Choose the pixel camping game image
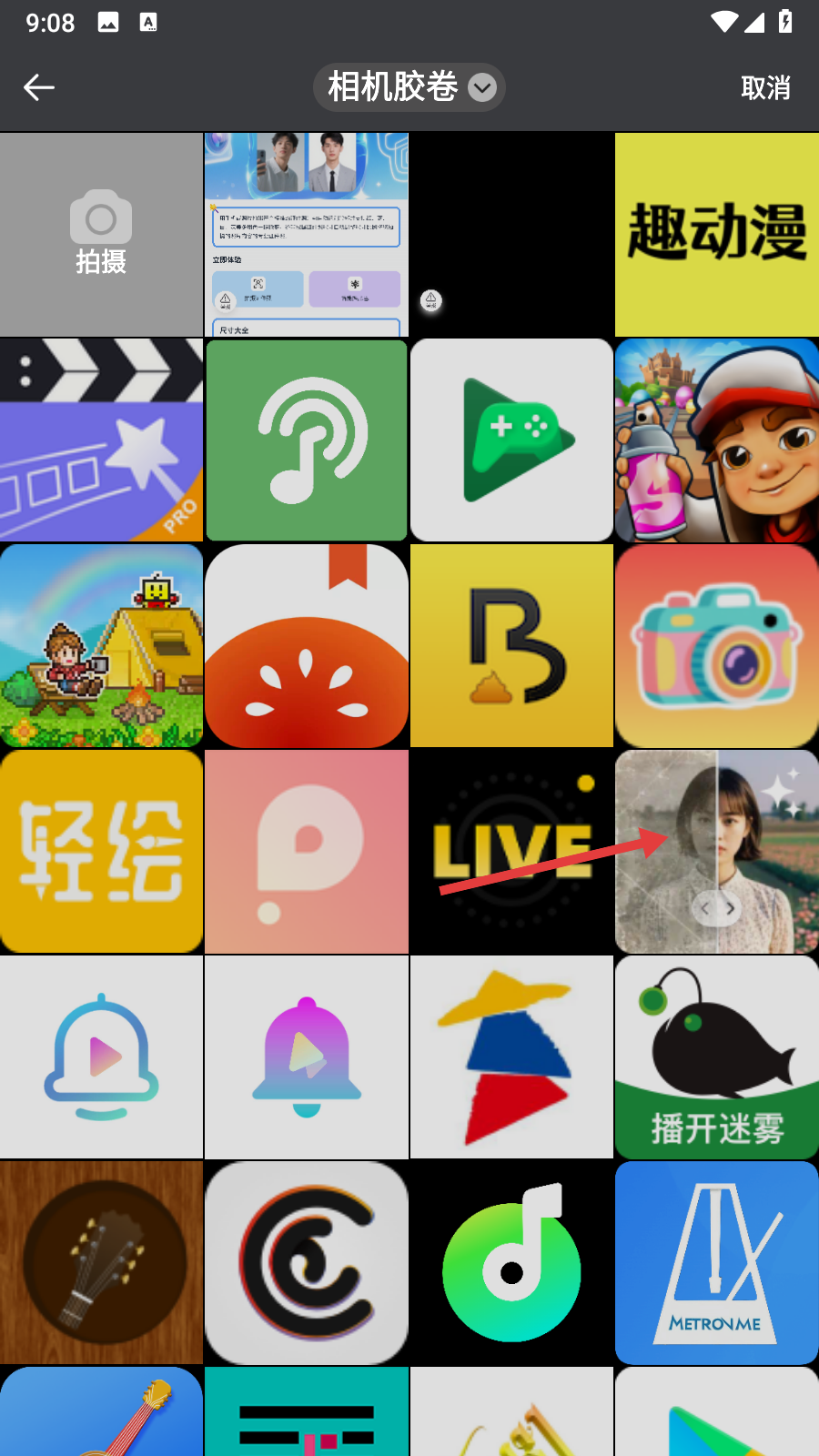Image resolution: width=819 pixels, height=1456 pixels. [x=101, y=646]
